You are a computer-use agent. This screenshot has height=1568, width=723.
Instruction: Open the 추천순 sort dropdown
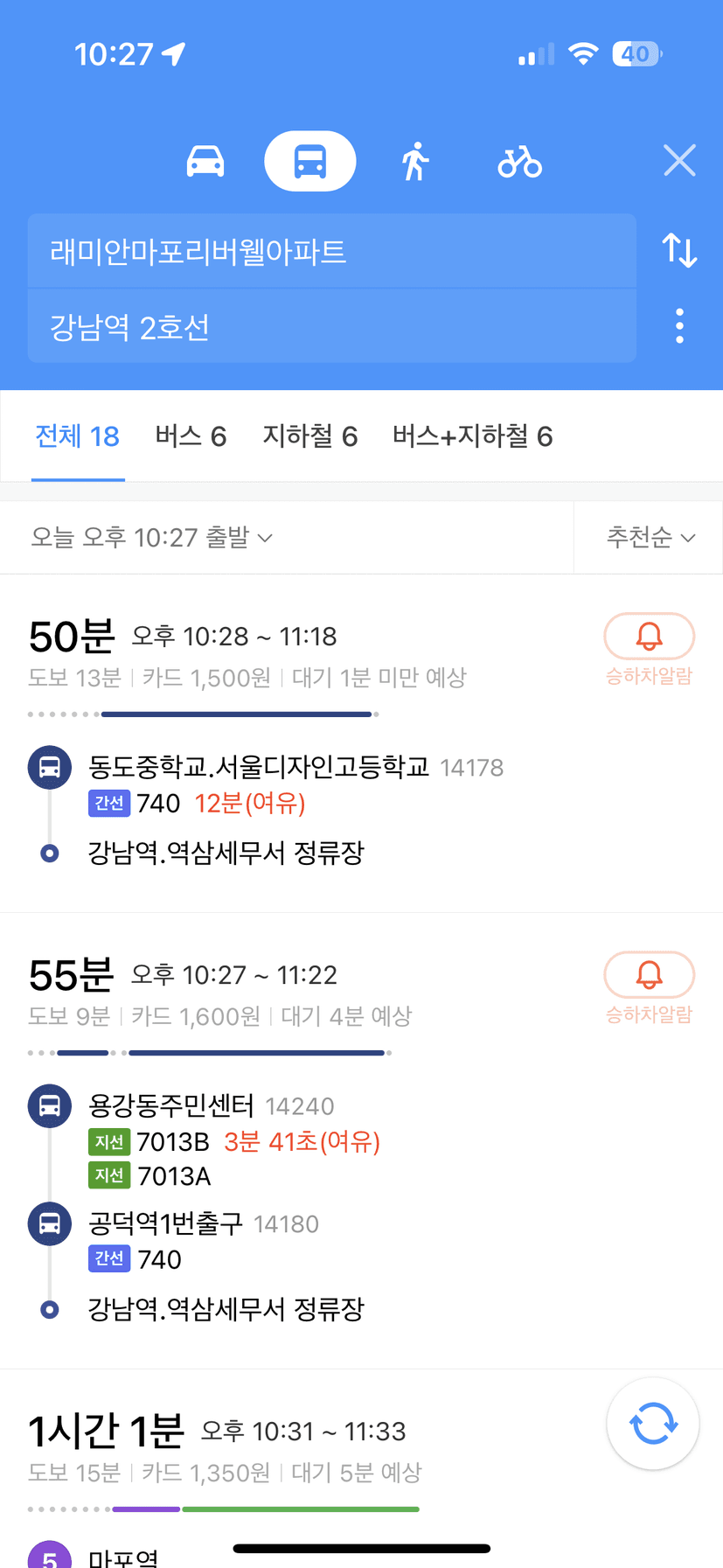point(650,537)
